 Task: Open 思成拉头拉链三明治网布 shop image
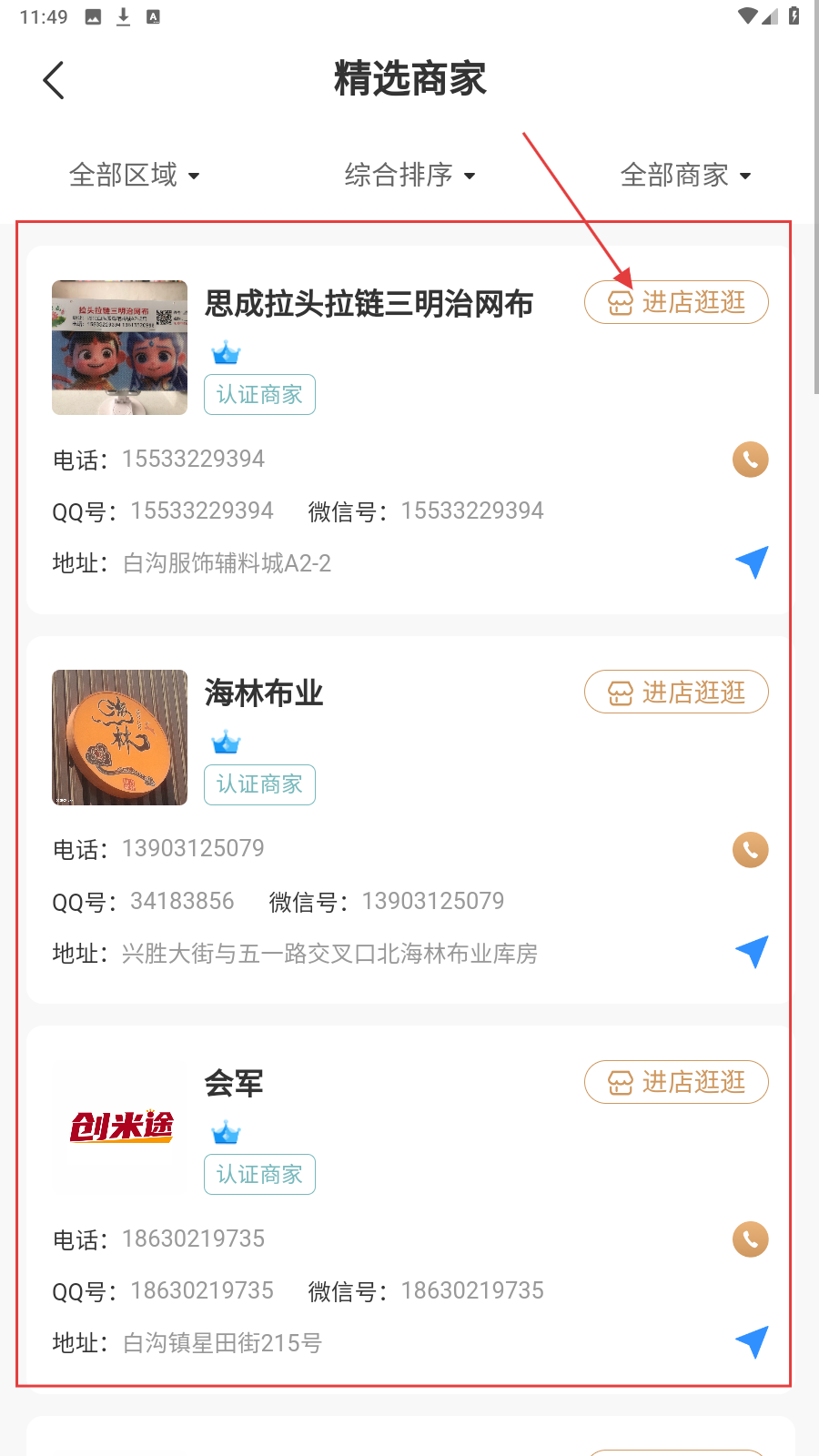(x=119, y=348)
